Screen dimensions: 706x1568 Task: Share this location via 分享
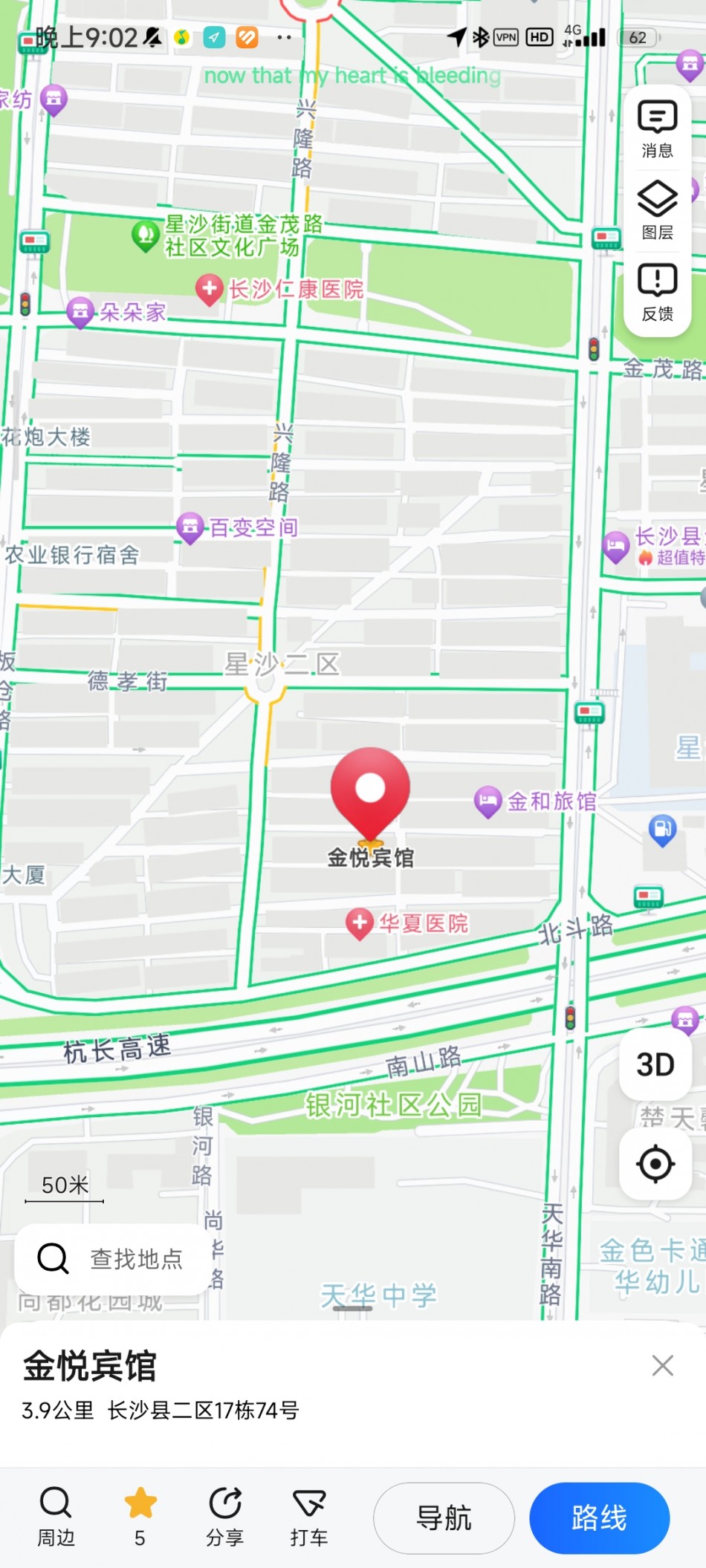click(x=224, y=1517)
